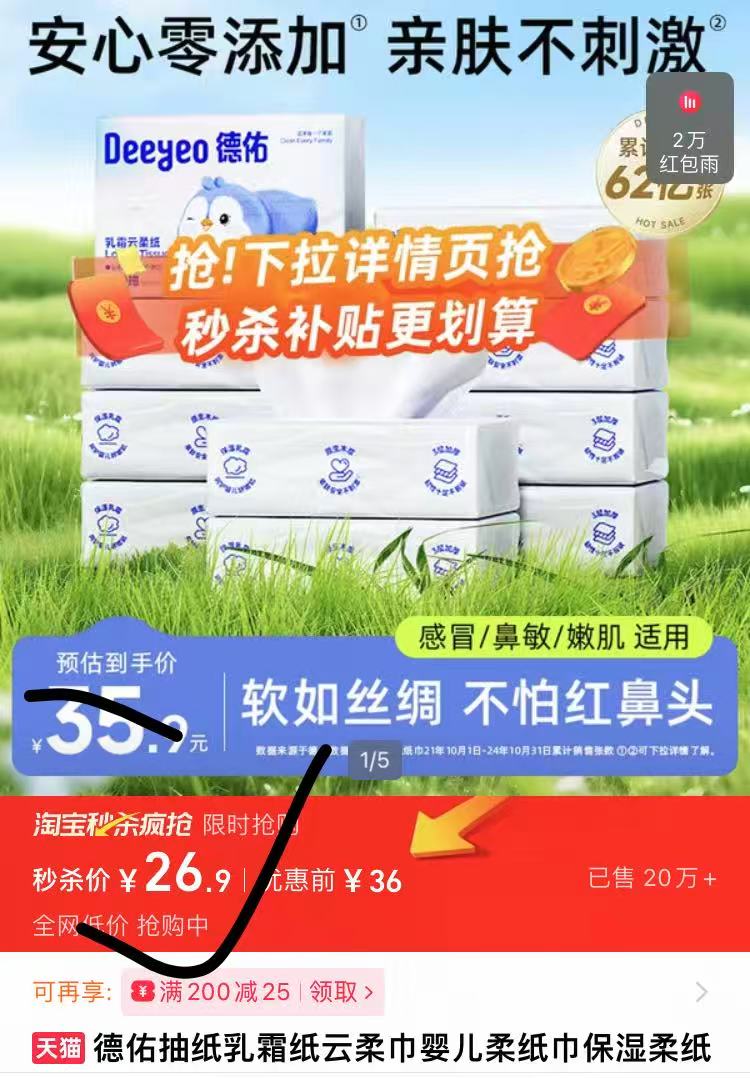Expand the 可再享 offers chevron arrow

pos(701,992)
